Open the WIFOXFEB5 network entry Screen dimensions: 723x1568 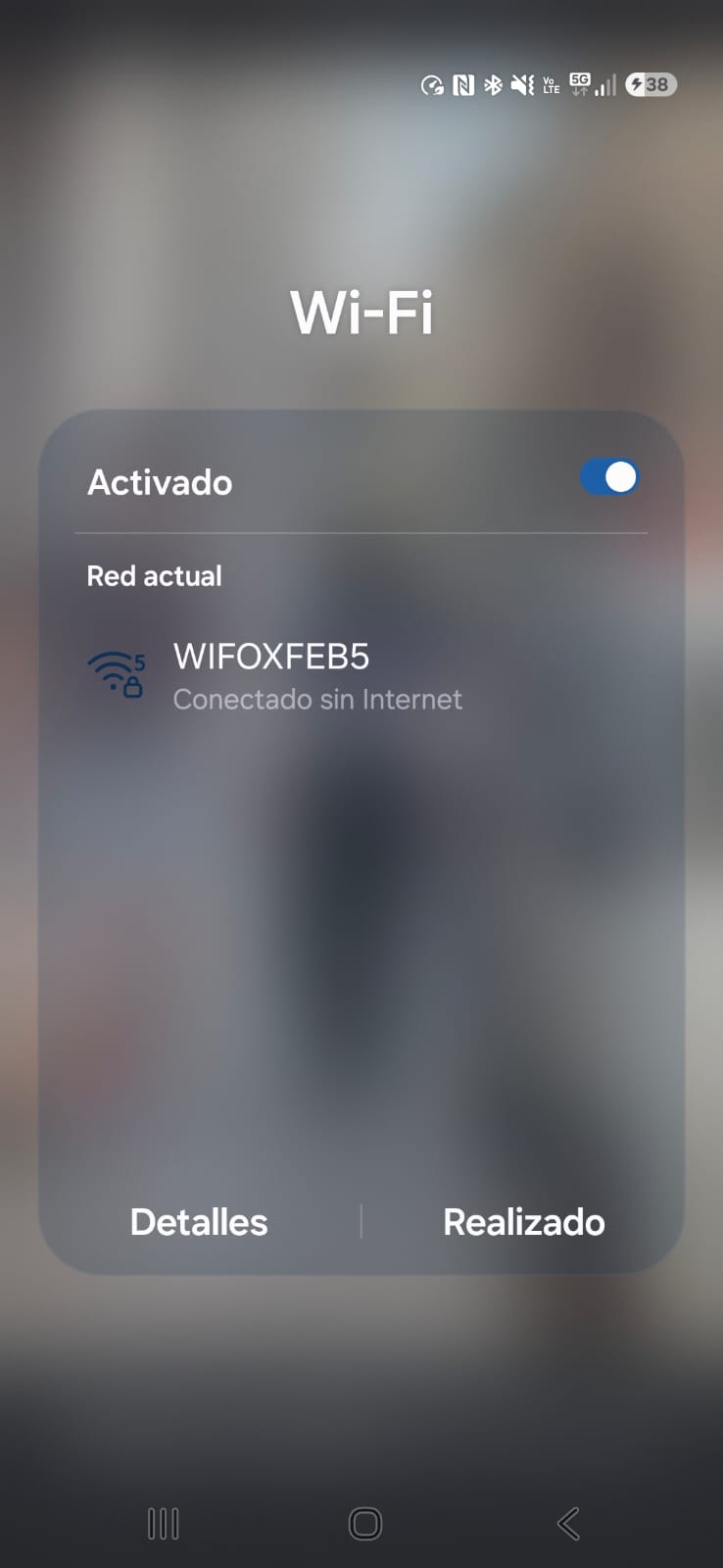pos(361,676)
